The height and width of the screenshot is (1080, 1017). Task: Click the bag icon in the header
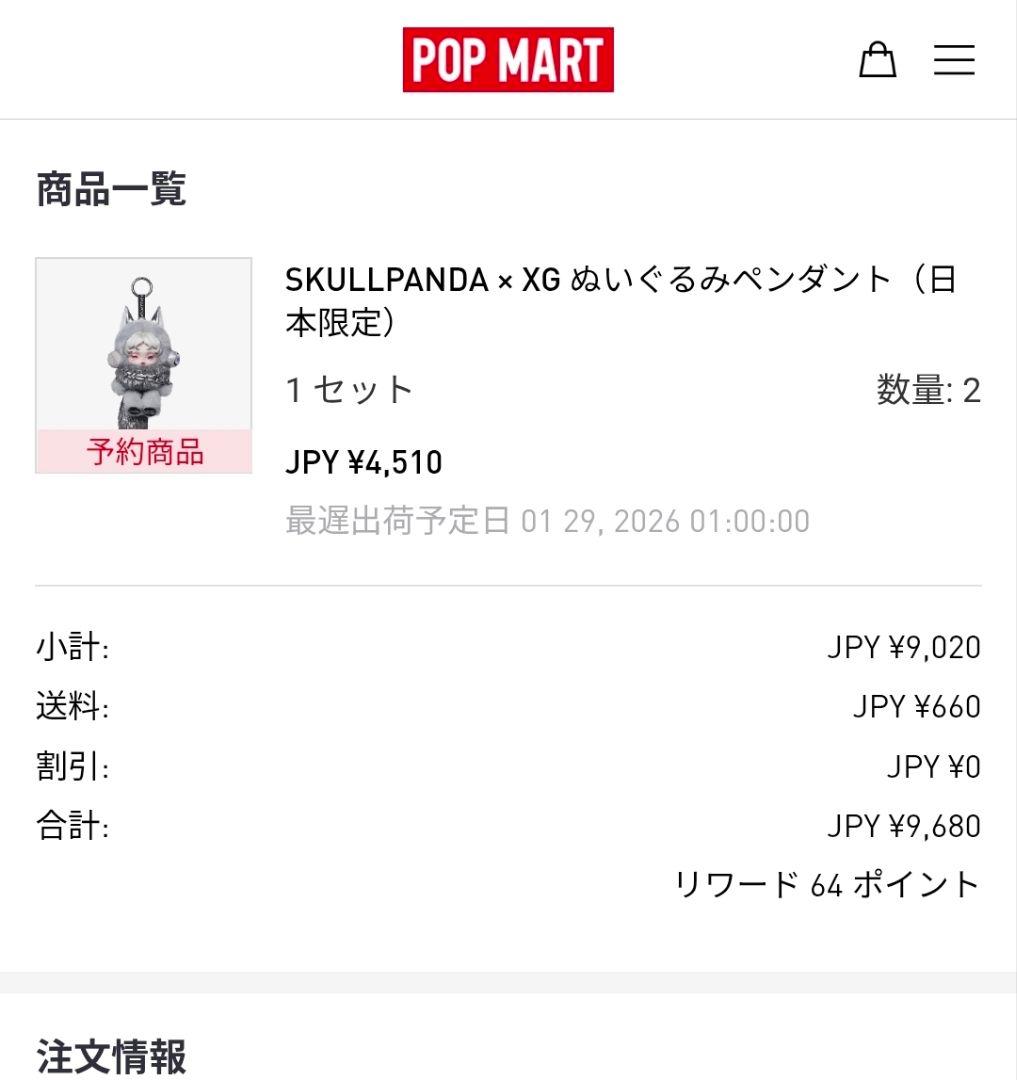878,59
